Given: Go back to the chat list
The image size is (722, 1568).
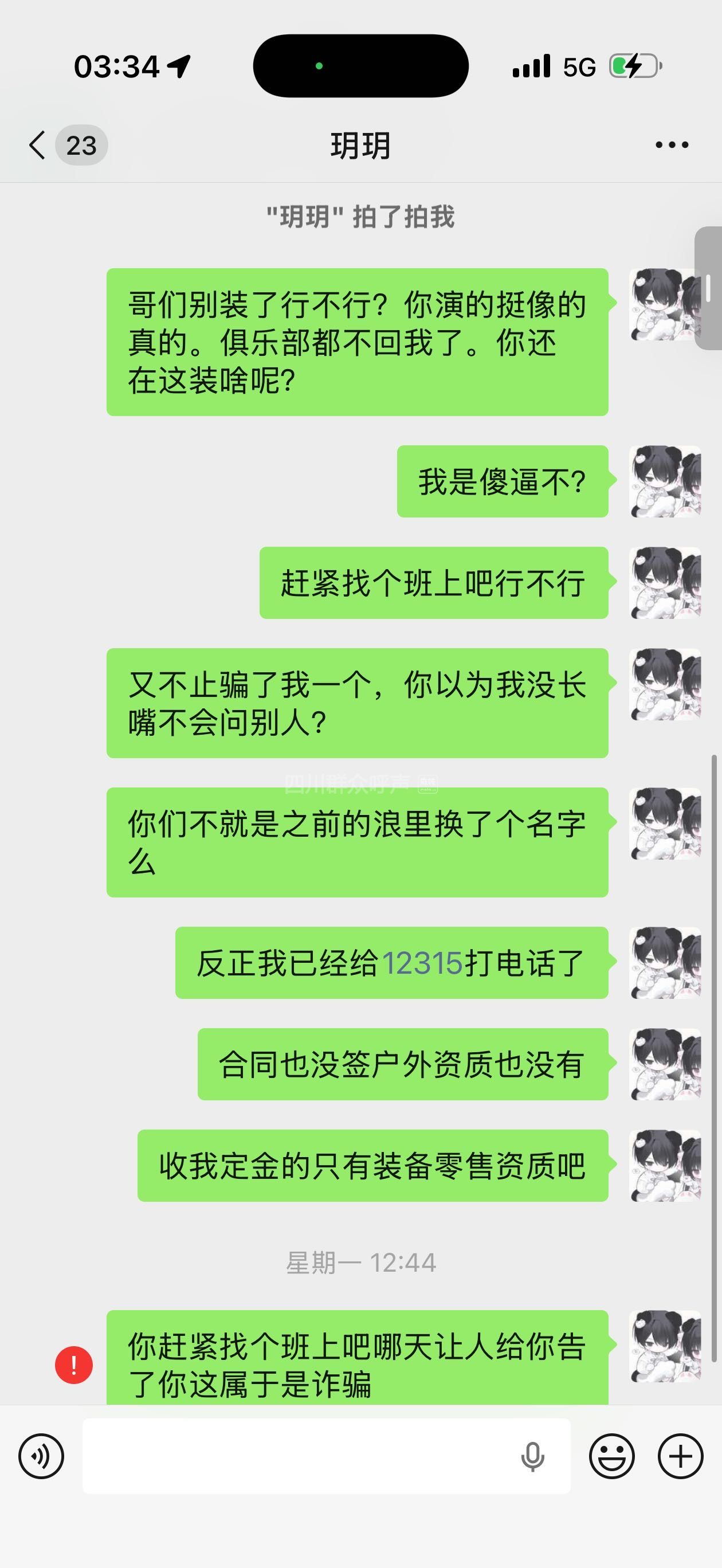Looking at the screenshot, I should [x=38, y=146].
